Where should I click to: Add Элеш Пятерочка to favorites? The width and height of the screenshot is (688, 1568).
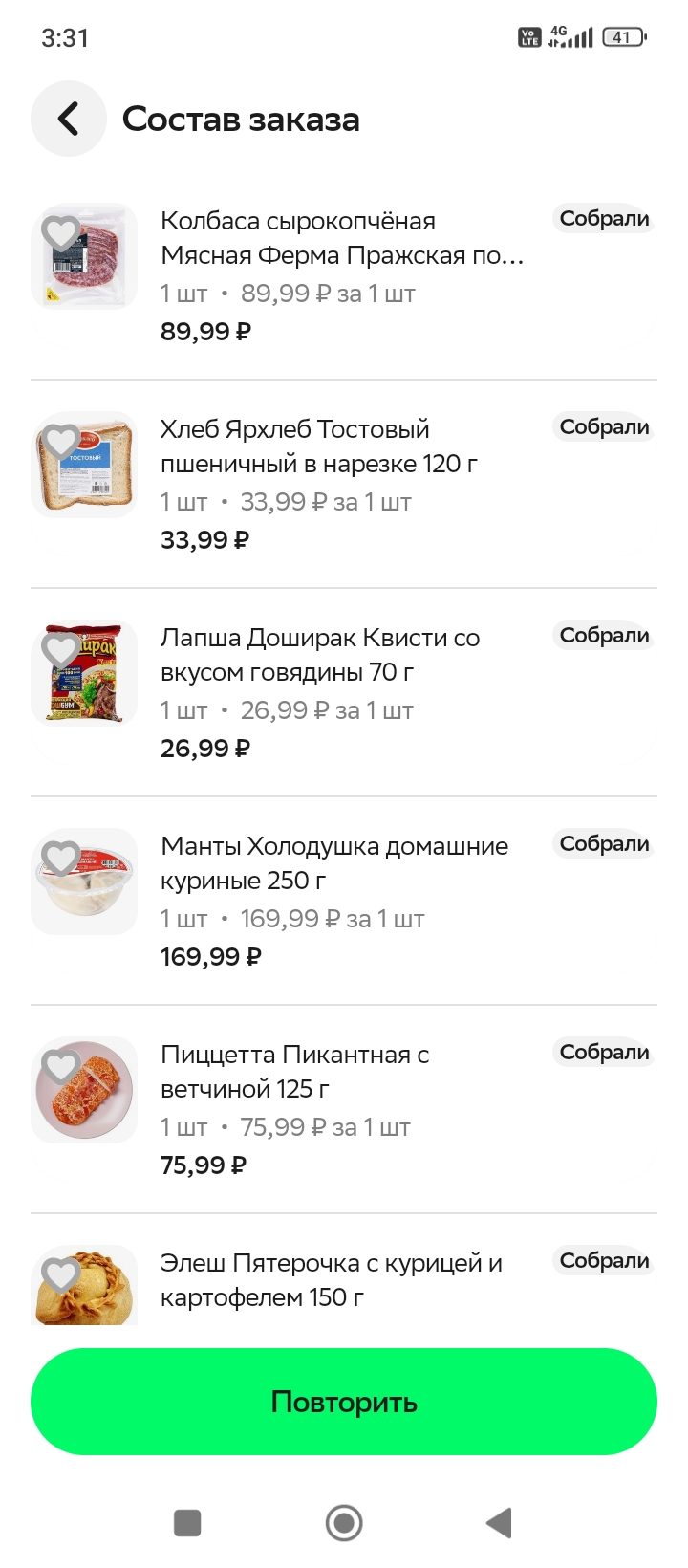(x=61, y=1274)
